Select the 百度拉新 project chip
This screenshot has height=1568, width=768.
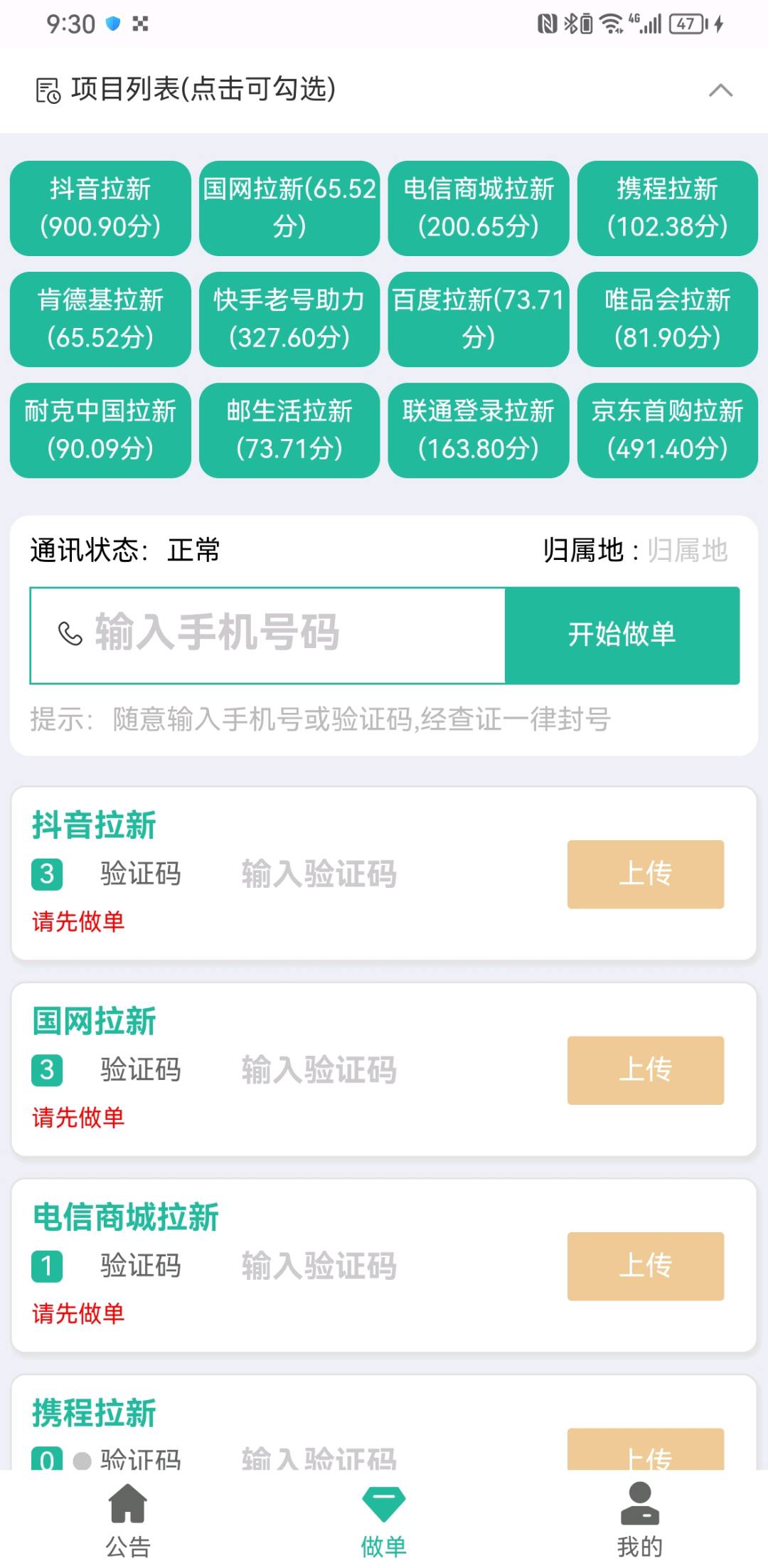tap(479, 319)
